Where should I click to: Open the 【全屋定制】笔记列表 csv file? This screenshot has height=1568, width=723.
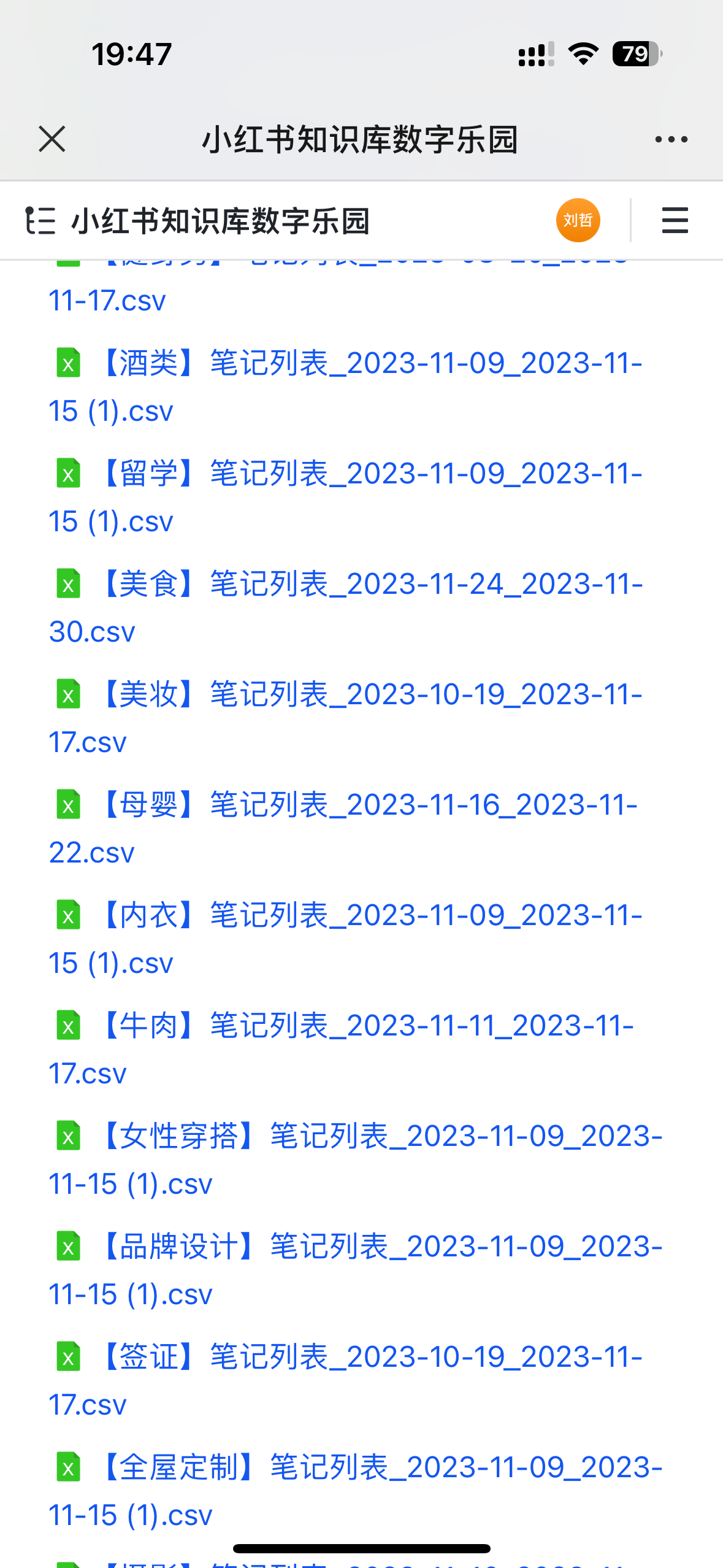[x=380, y=1468]
